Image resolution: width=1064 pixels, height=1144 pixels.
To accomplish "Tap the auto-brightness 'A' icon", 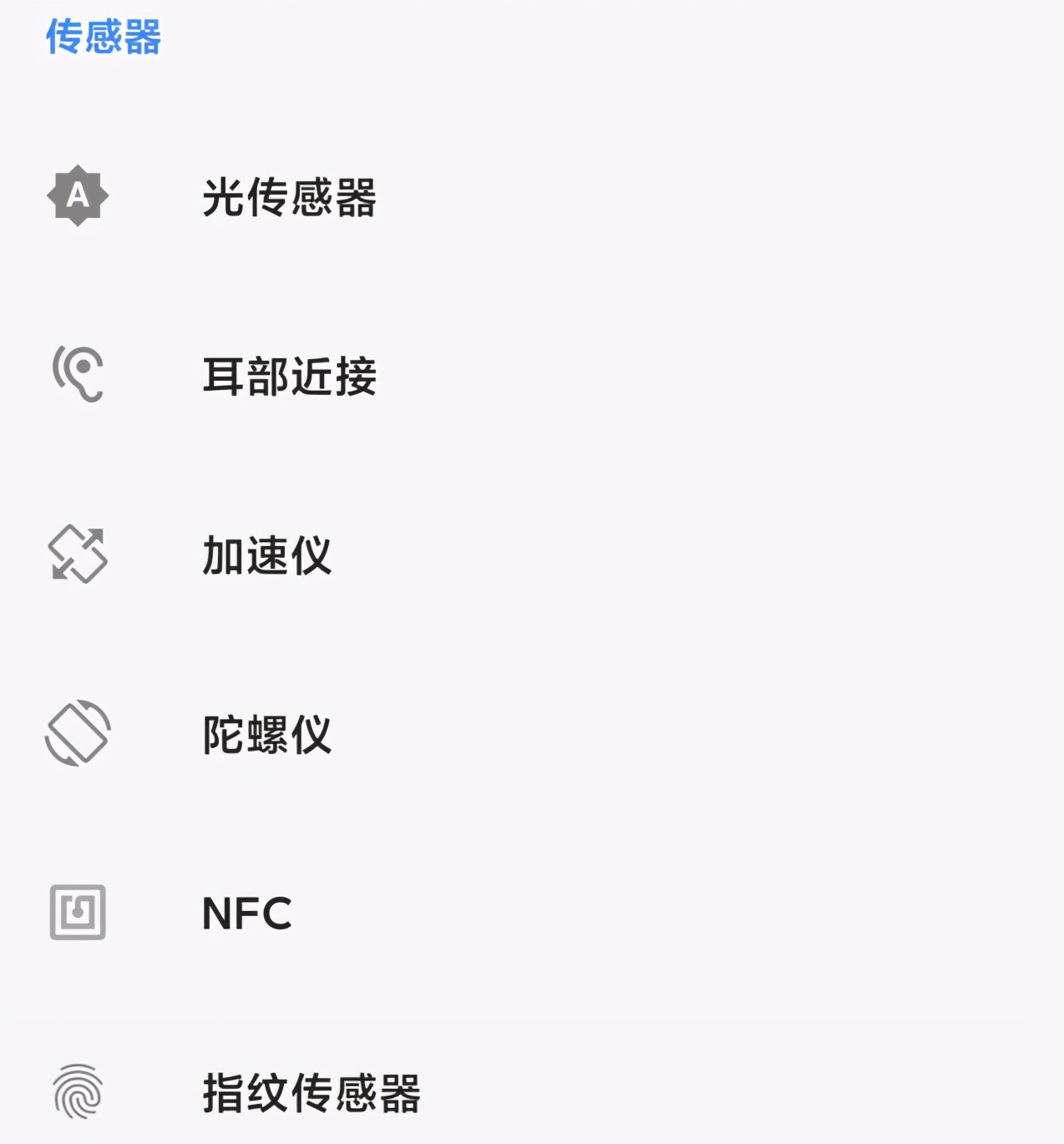I will (x=78, y=196).
